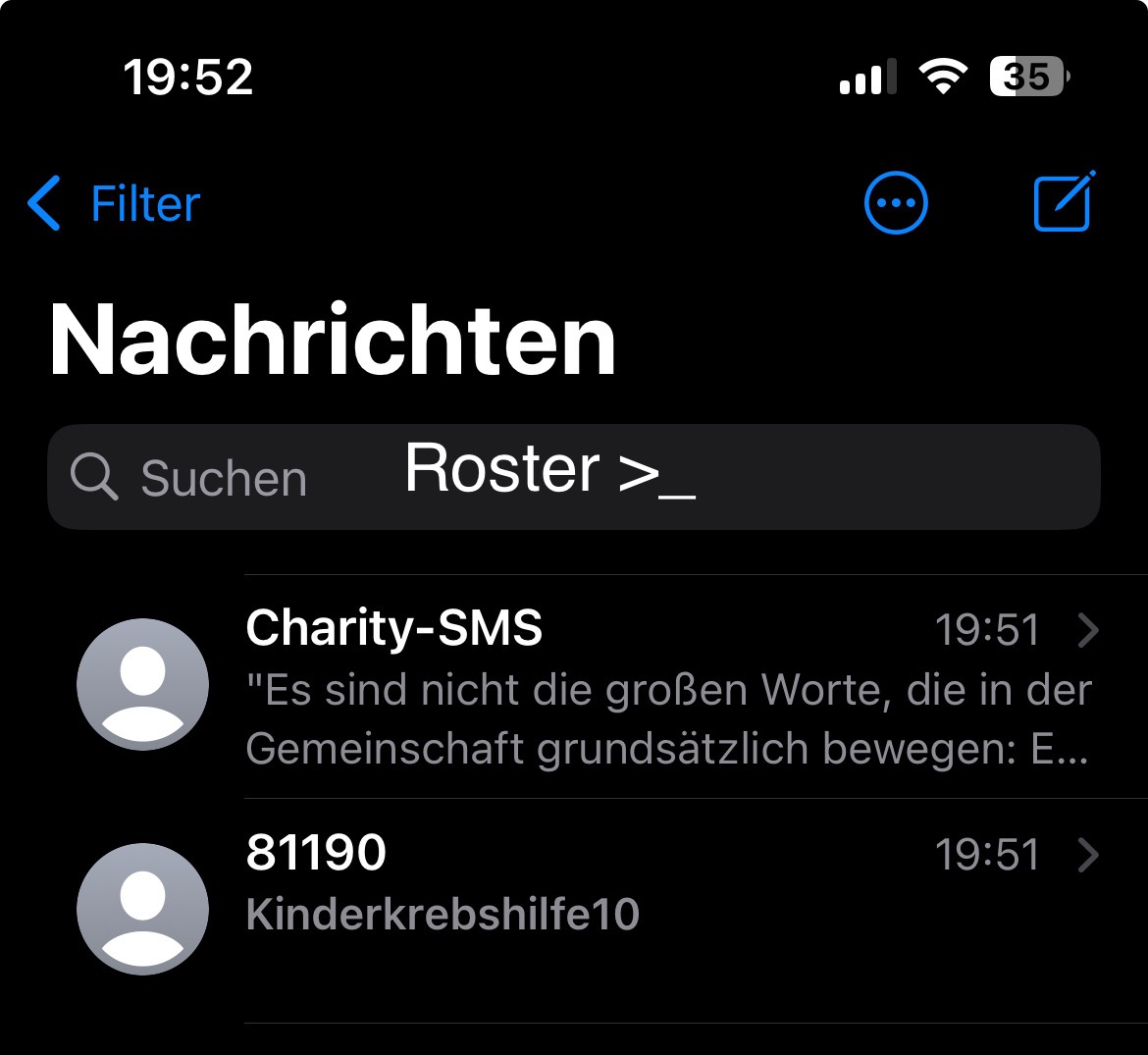Go back to Filter list
This screenshot has height=1055, width=1148.
click(x=115, y=204)
